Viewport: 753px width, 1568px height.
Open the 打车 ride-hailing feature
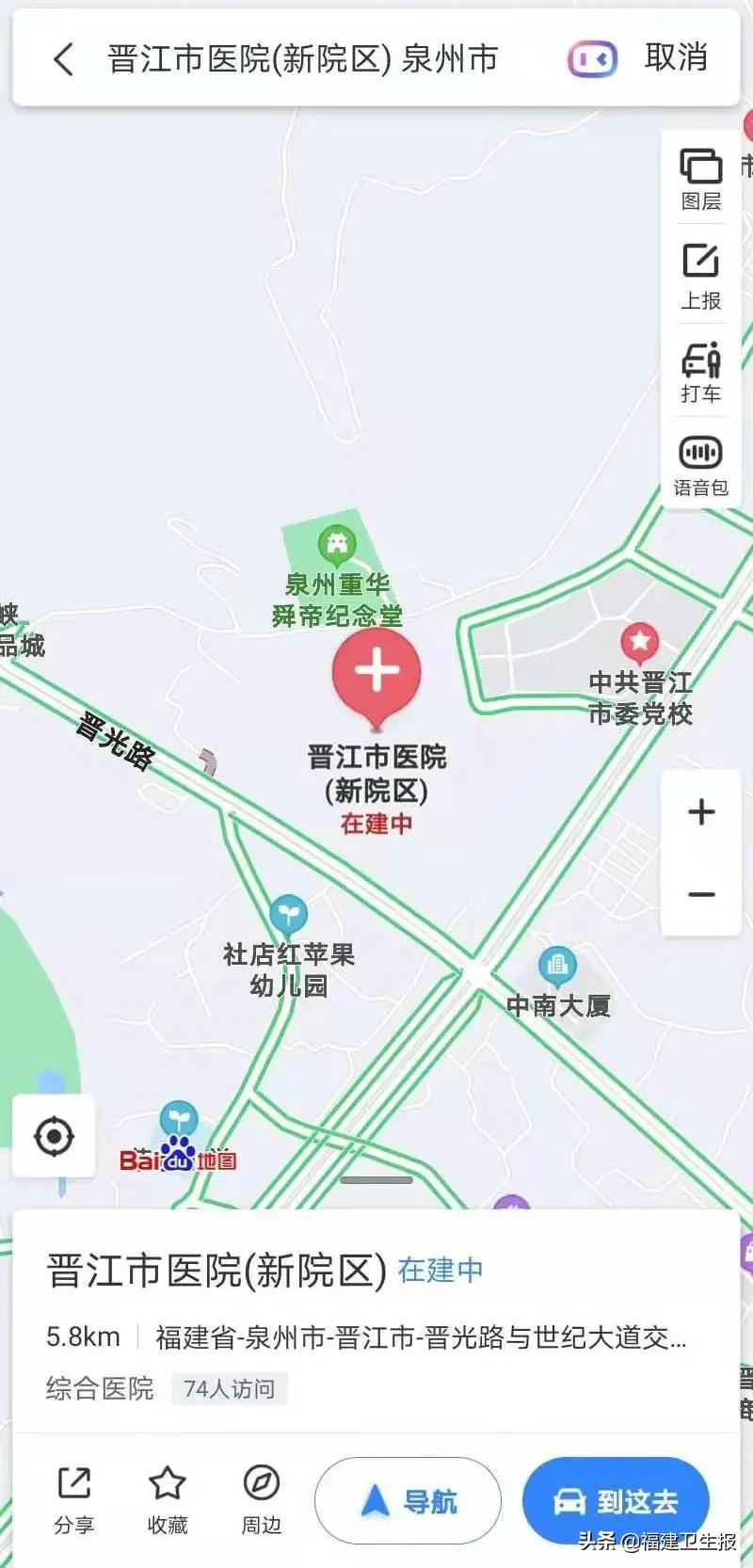coord(700,369)
